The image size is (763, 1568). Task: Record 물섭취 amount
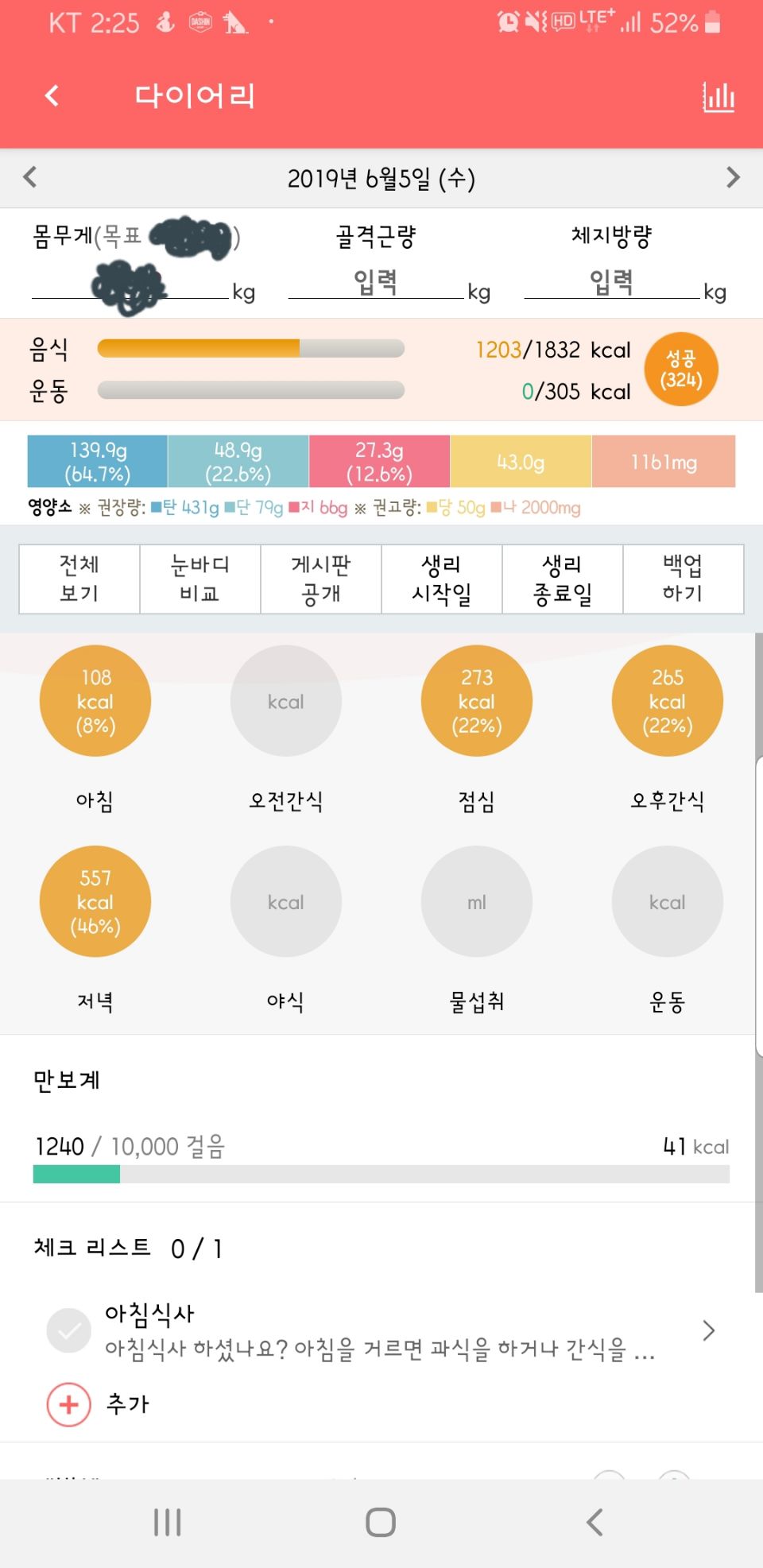pyautogui.click(x=477, y=901)
